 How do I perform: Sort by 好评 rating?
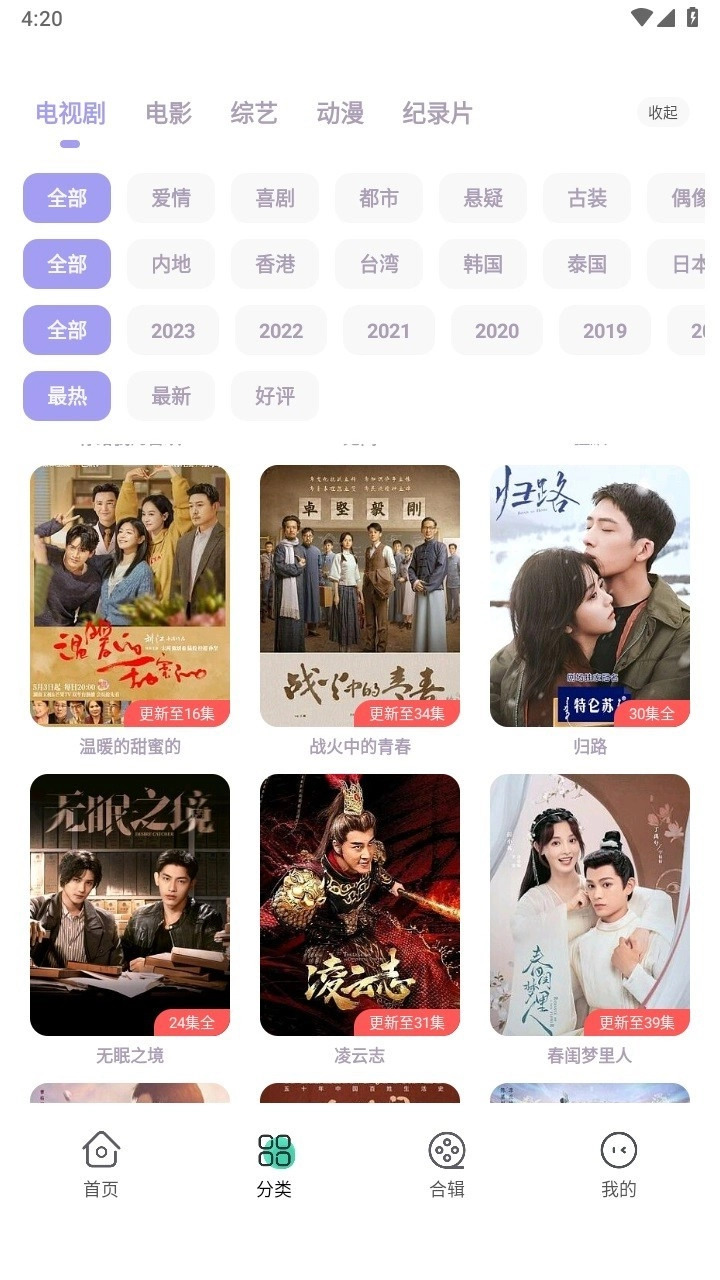coord(275,396)
